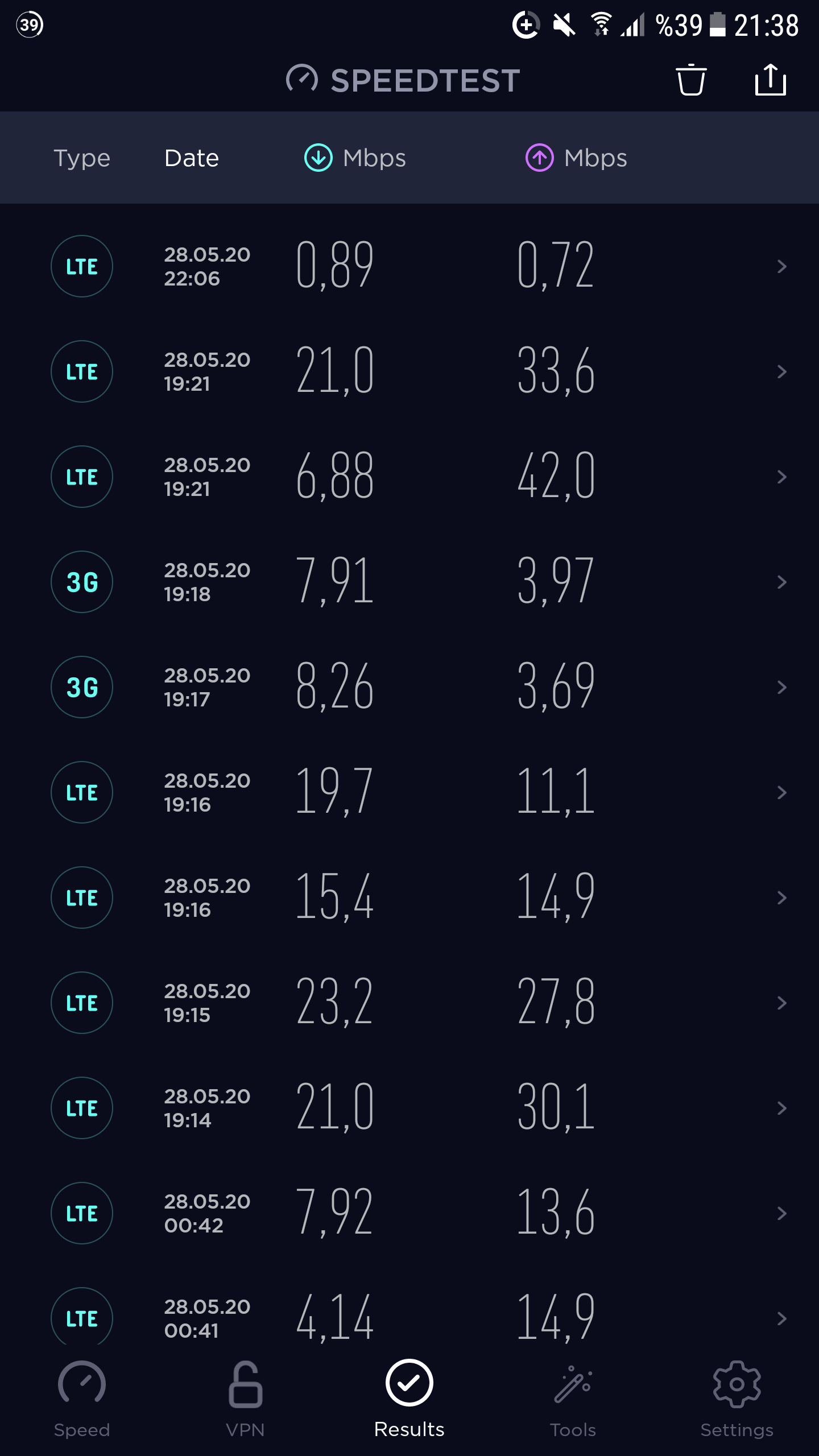Open the result with 6,88 download

point(409,477)
